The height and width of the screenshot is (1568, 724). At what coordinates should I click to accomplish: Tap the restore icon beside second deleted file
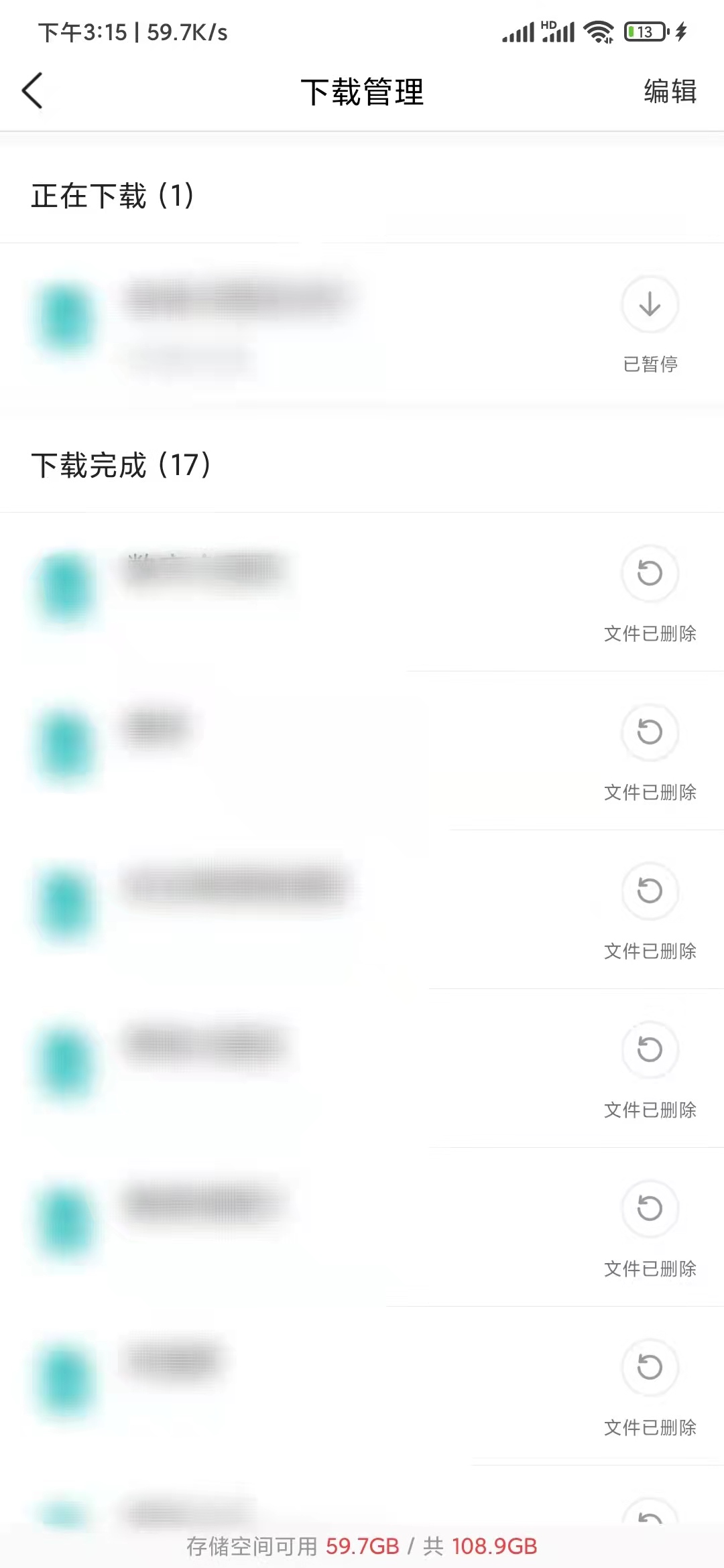click(649, 733)
